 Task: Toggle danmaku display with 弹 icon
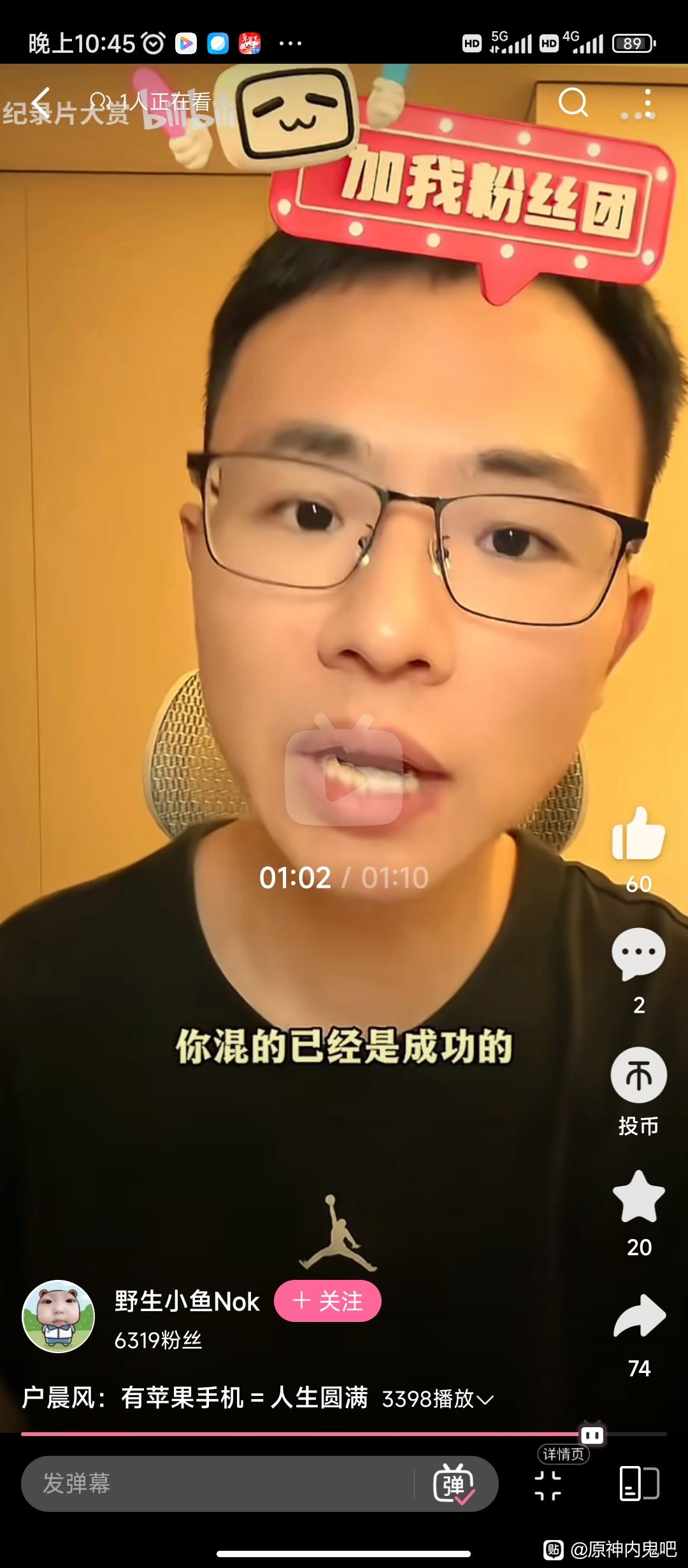point(454,1484)
